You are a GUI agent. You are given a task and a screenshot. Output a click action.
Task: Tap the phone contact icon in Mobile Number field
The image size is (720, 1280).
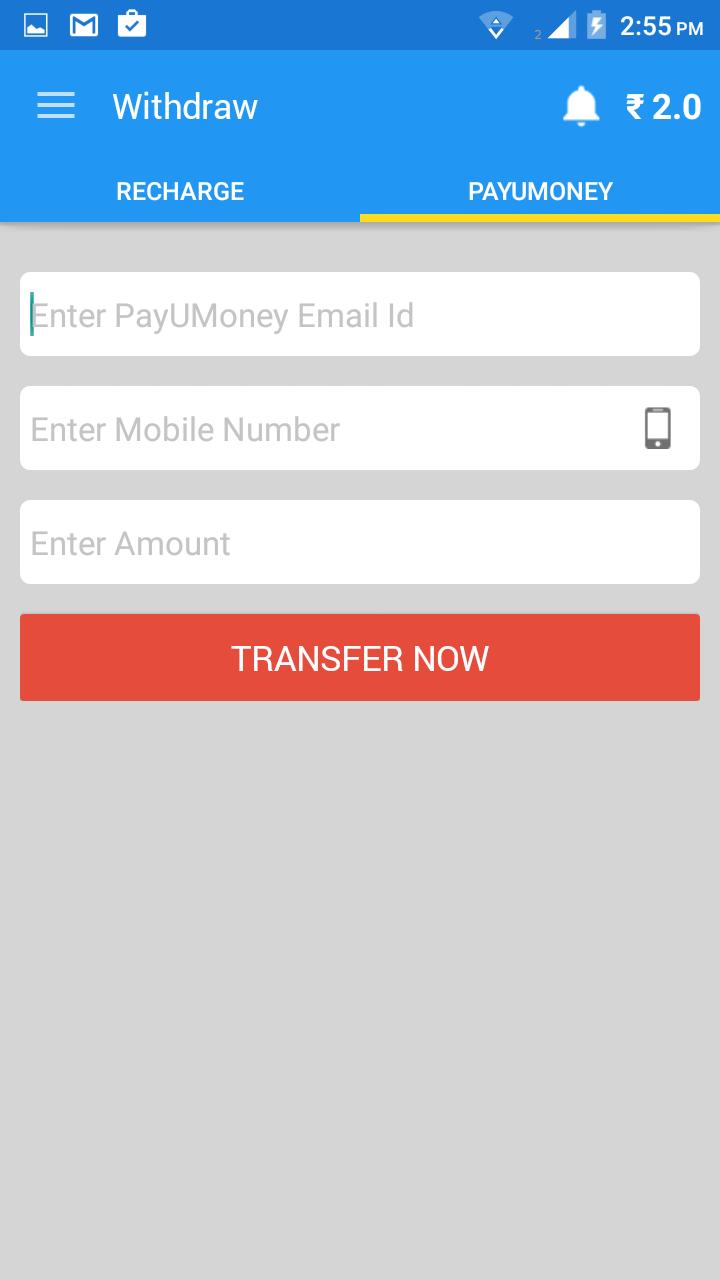657,428
